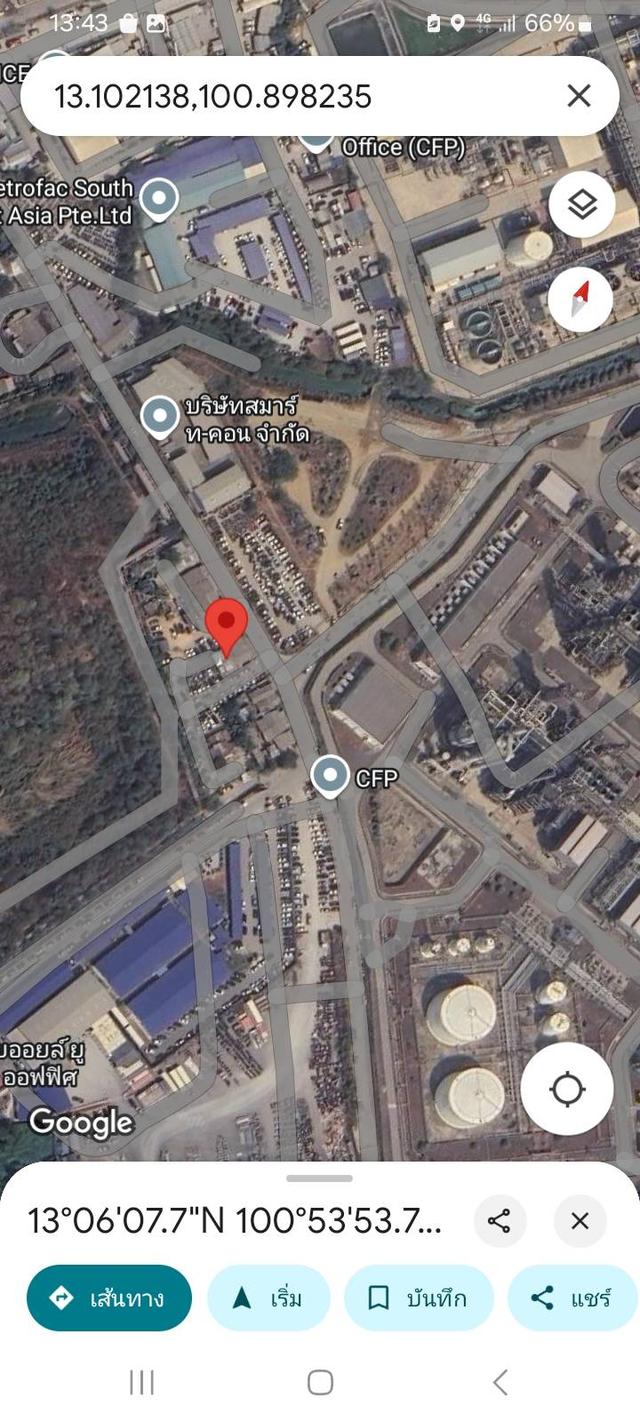Open the บริษัทสมาร์ท-คอน จำกัด marker
This screenshot has width=640, height=1422.
(160, 417)
